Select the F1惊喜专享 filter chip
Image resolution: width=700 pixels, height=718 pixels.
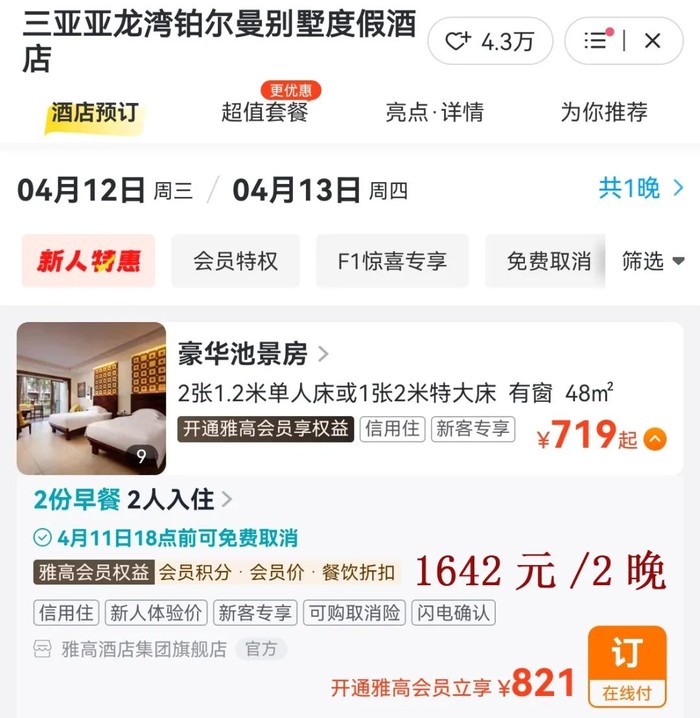tap(392, 261)
